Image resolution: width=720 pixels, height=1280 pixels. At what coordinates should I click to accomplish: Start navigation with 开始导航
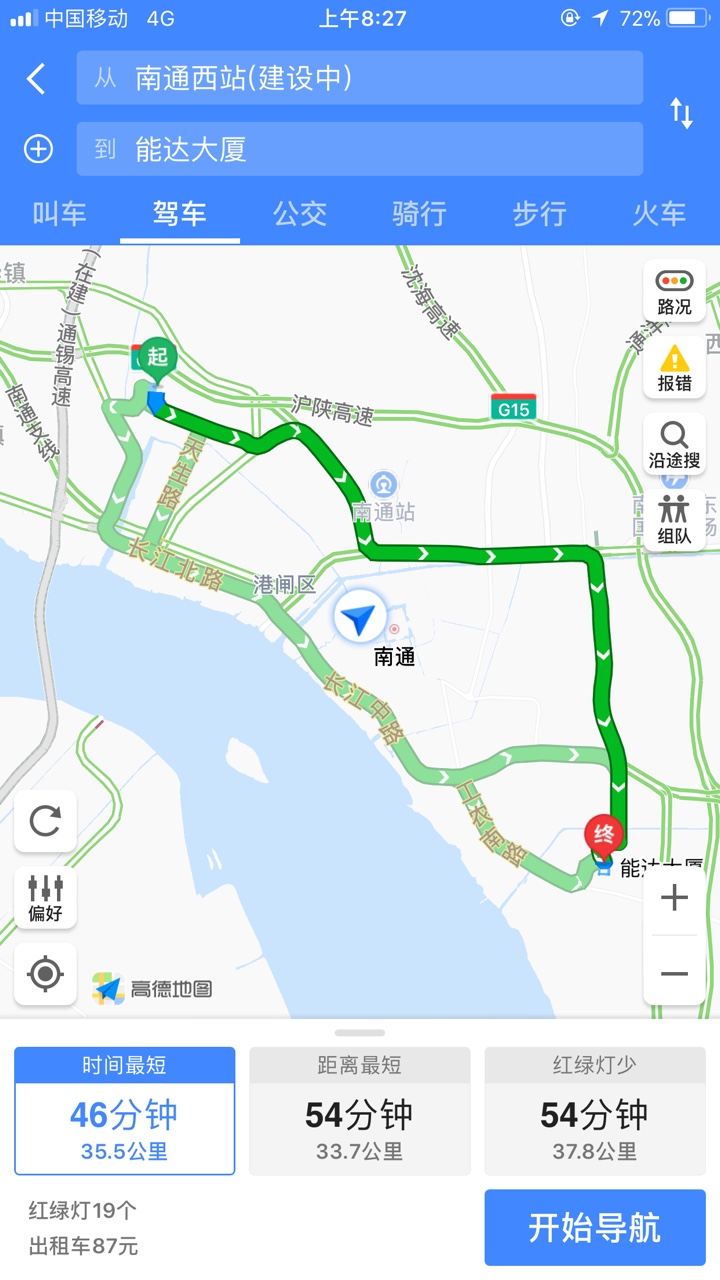pos(595,1227)
